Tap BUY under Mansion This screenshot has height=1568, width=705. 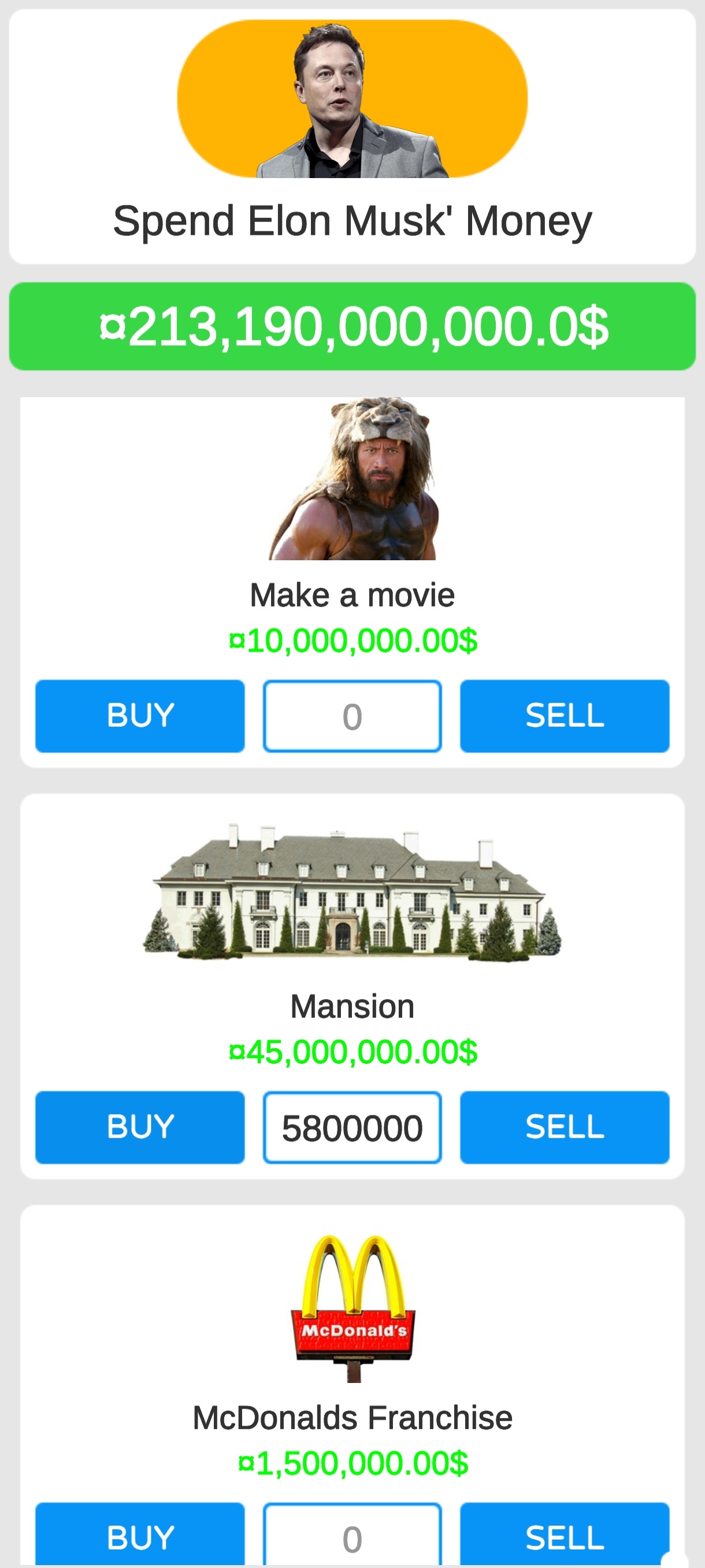click(140, 1127)
